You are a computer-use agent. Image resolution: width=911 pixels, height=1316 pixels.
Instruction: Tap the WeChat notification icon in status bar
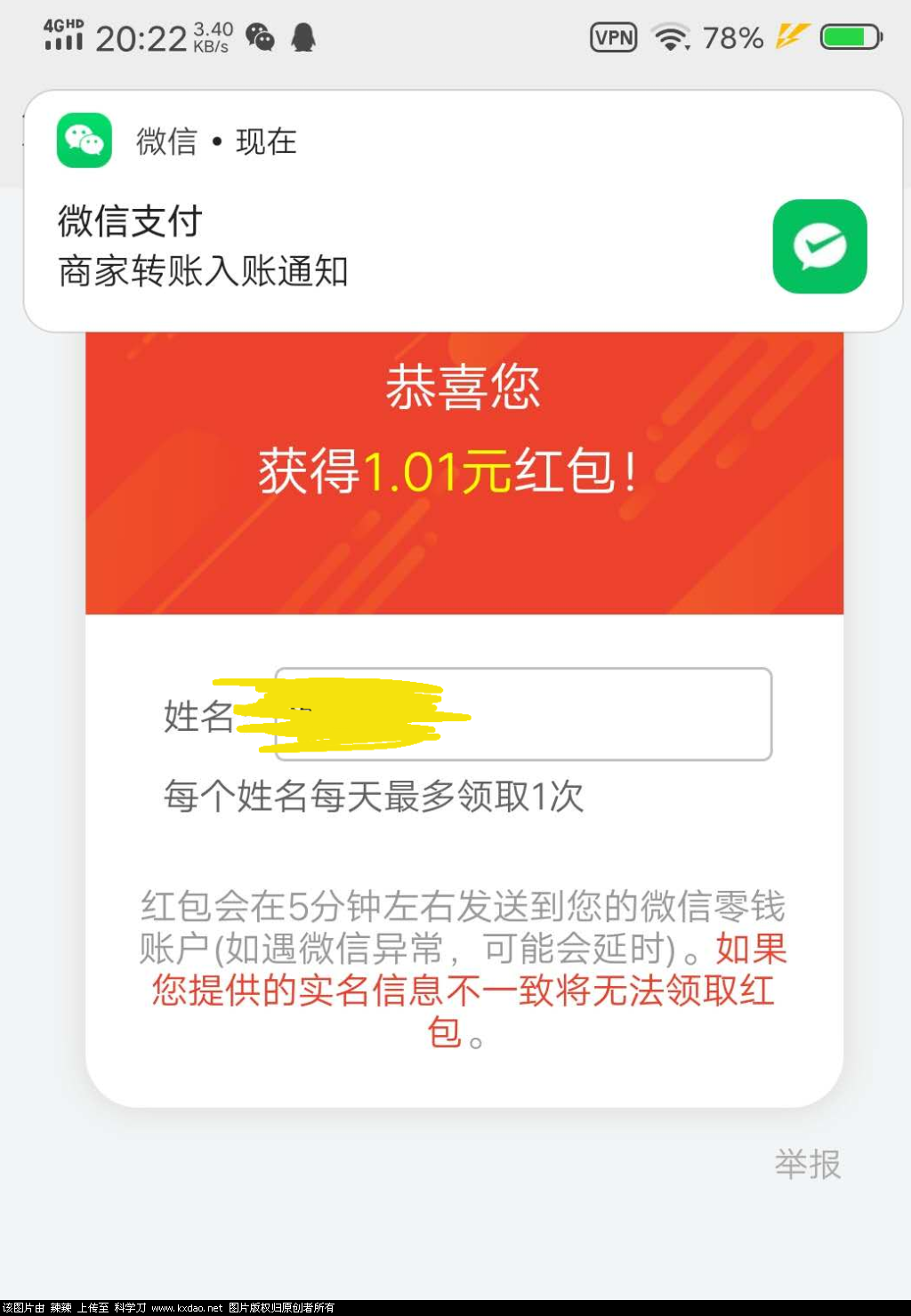pyautogui.click(x=259, y=38)
